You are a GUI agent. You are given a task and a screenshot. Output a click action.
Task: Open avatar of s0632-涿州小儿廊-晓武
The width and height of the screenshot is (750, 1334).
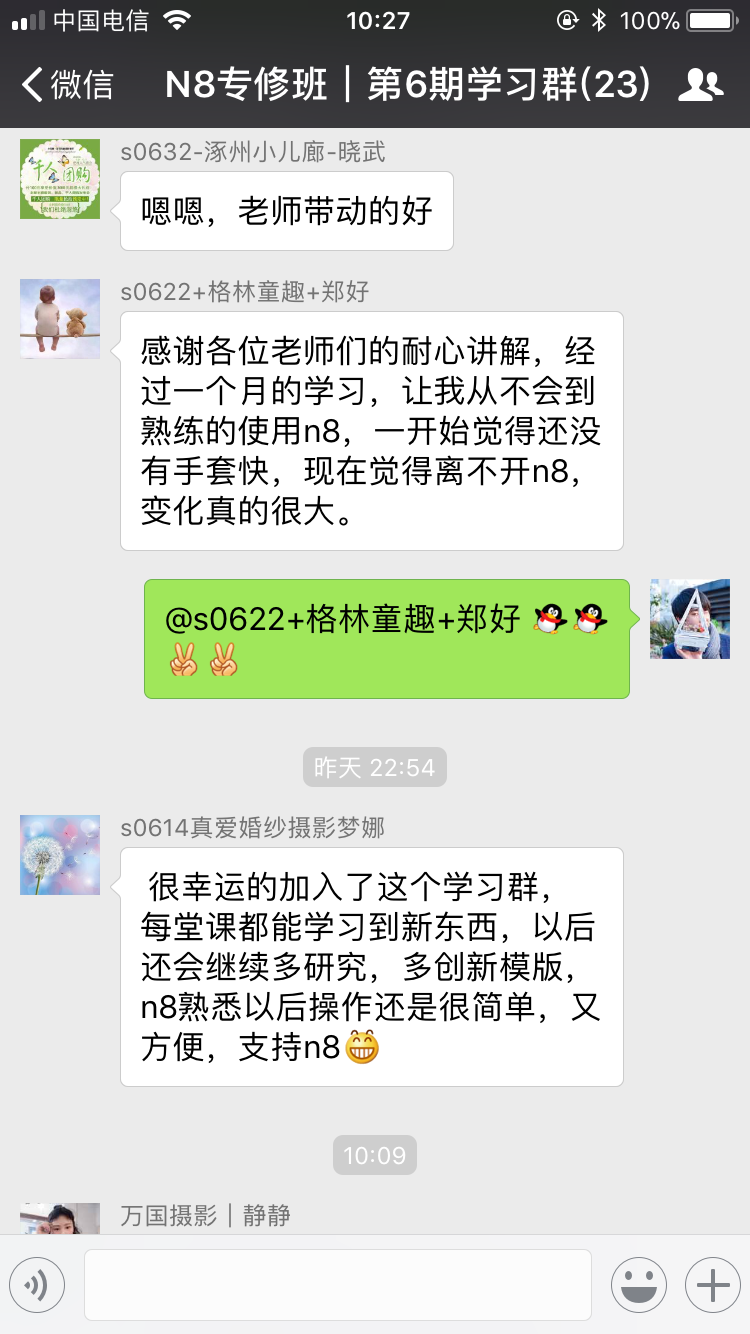(x=60, y=179)
